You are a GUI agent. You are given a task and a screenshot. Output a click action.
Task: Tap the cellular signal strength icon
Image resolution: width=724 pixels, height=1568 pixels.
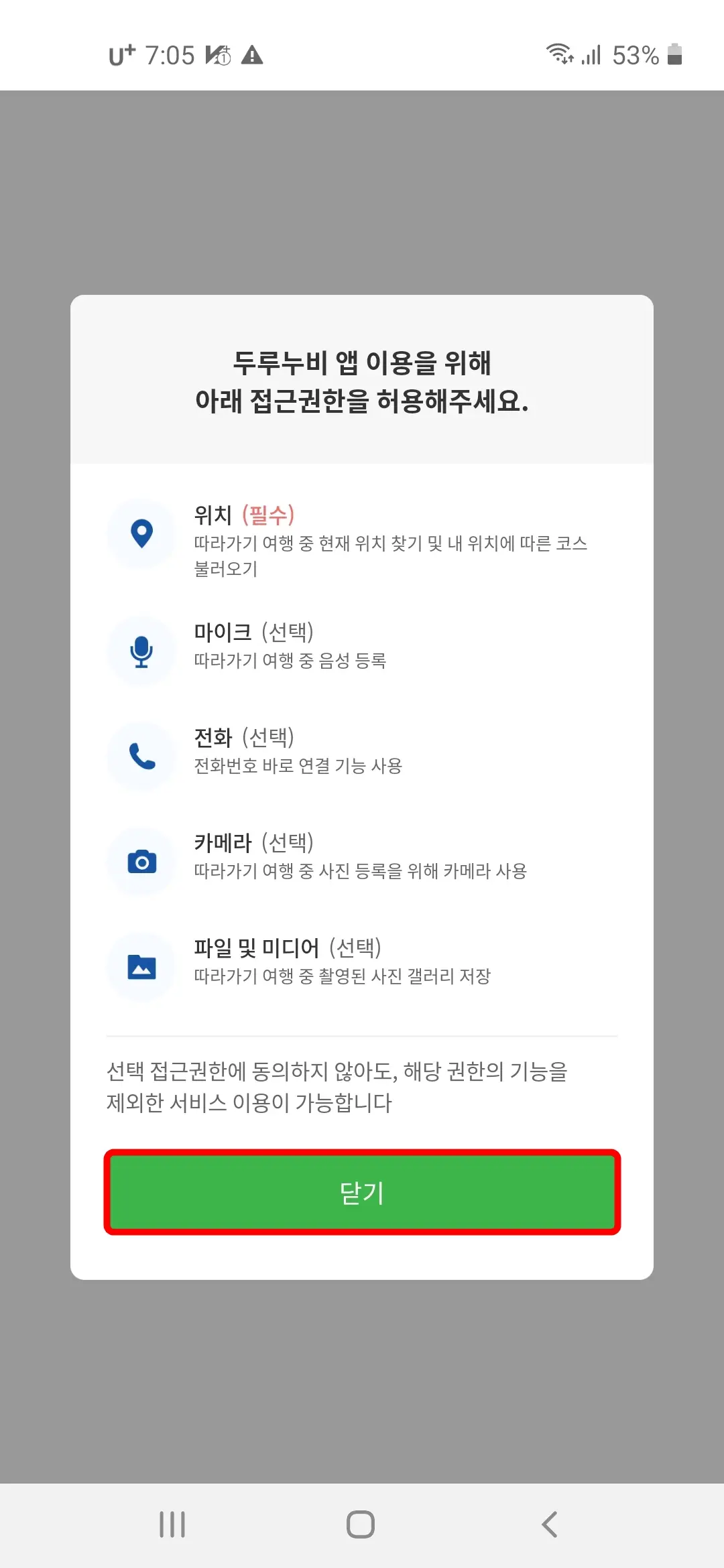tap(590, 56)
